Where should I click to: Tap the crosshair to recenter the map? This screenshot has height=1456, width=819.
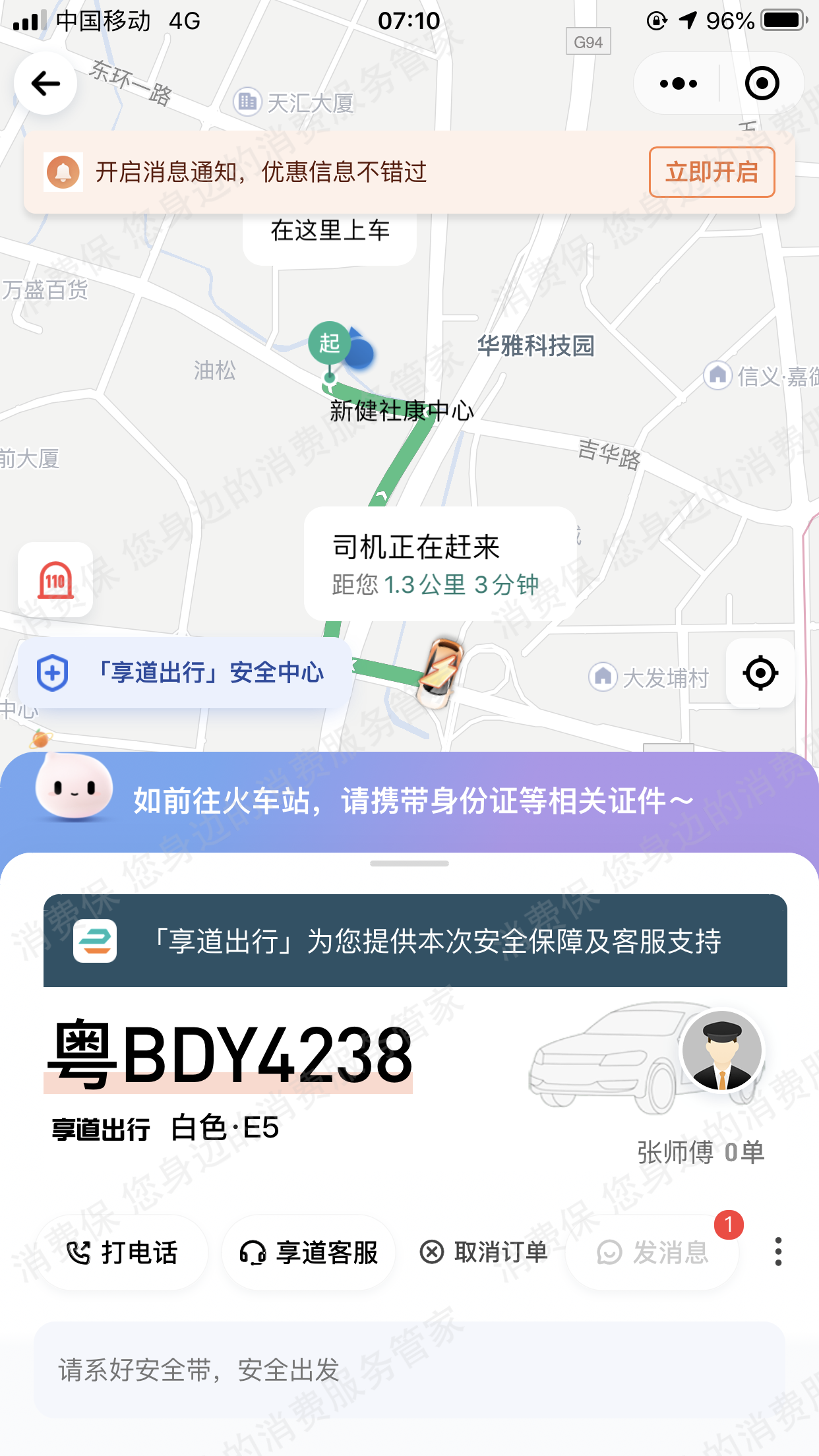[760, 673]
